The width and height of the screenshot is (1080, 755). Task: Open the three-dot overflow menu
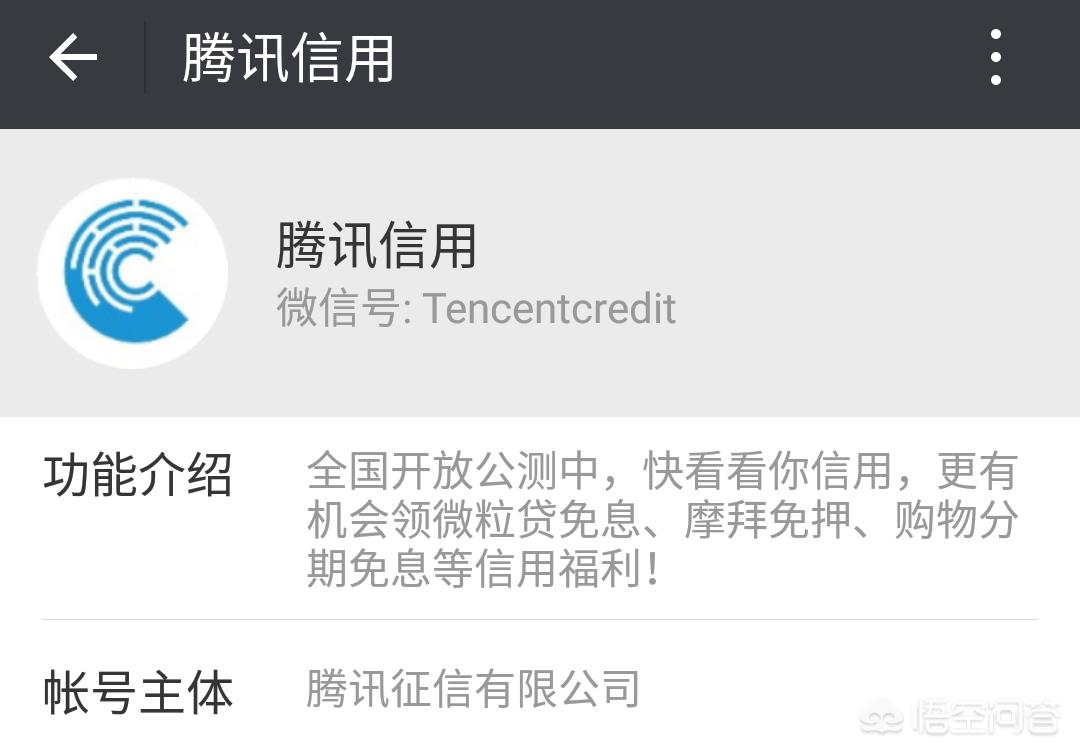(x=995, y=57)
